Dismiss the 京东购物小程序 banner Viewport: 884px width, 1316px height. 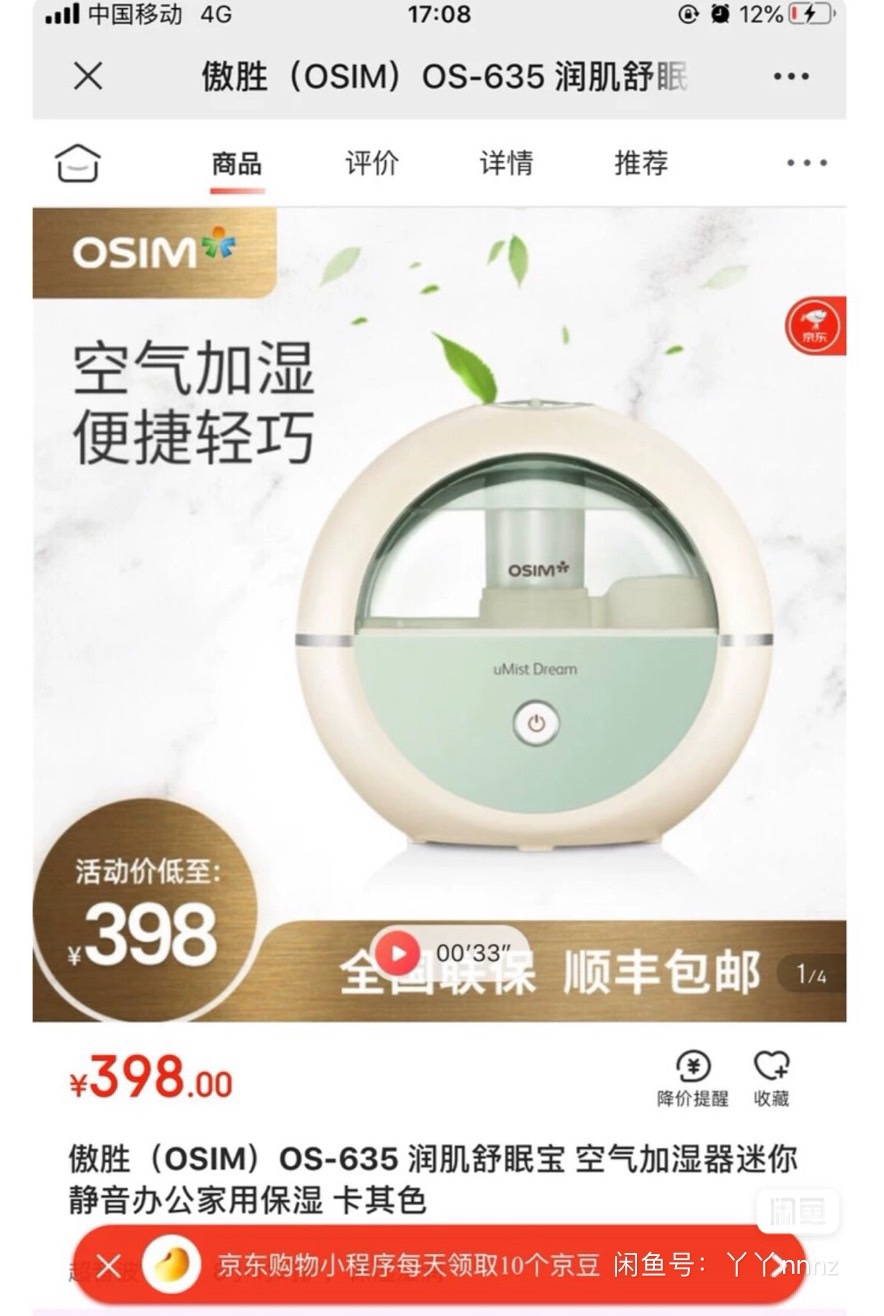click(x=109, y=1265)
